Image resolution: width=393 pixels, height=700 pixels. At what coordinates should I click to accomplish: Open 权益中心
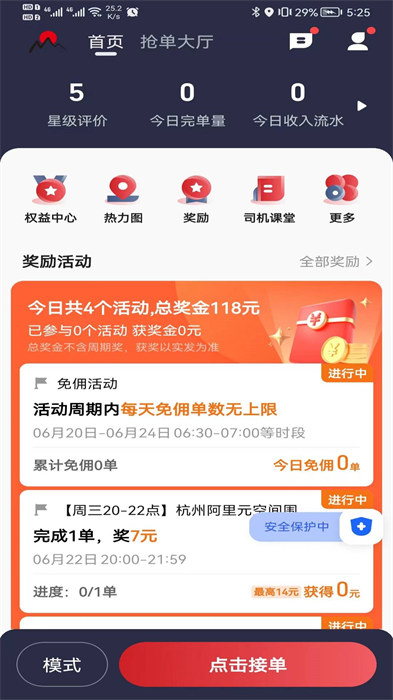tap(50, 199)
